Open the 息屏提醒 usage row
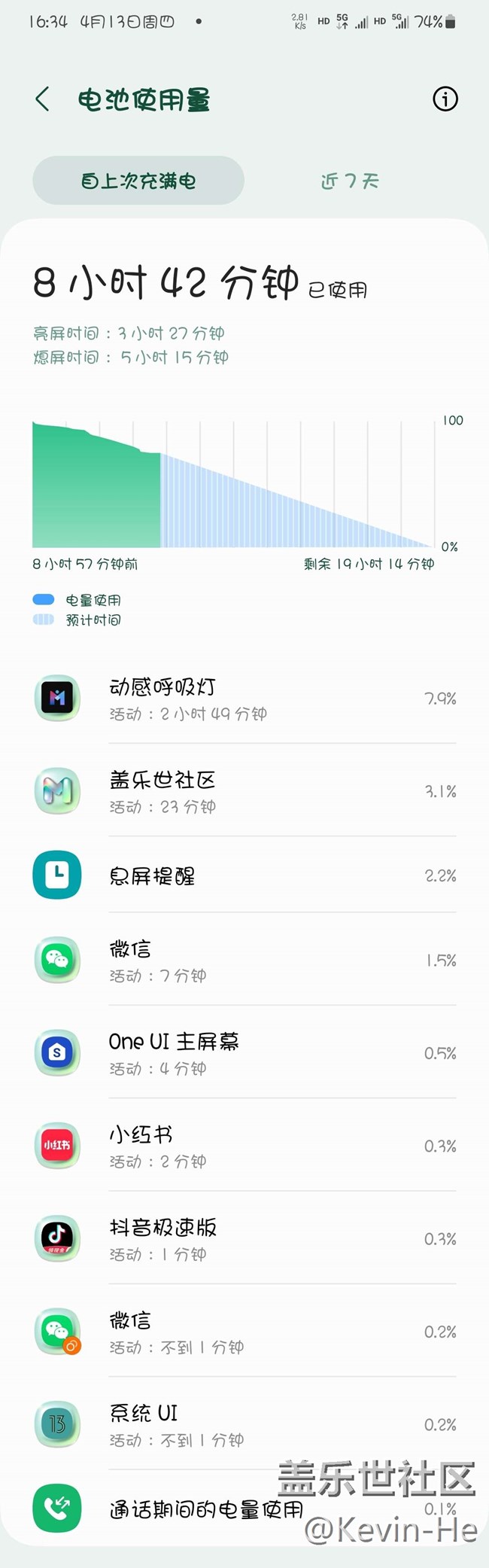 point(244,875)
